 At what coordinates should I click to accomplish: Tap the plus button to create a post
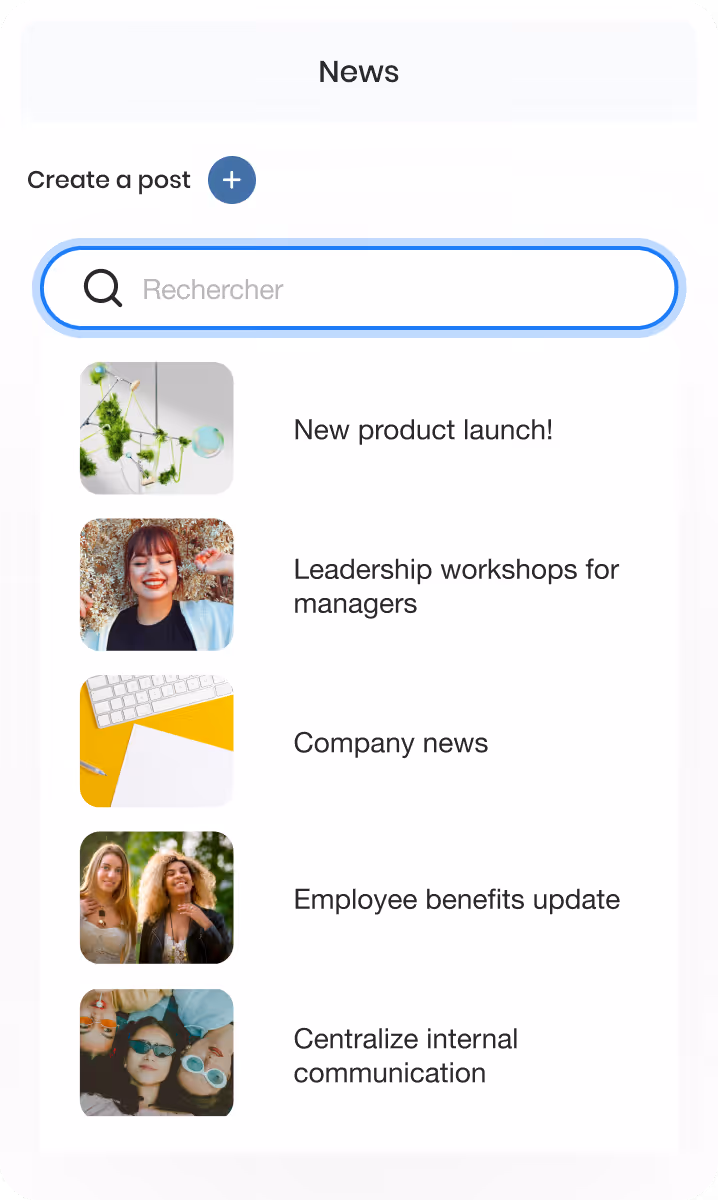(232, 180)
